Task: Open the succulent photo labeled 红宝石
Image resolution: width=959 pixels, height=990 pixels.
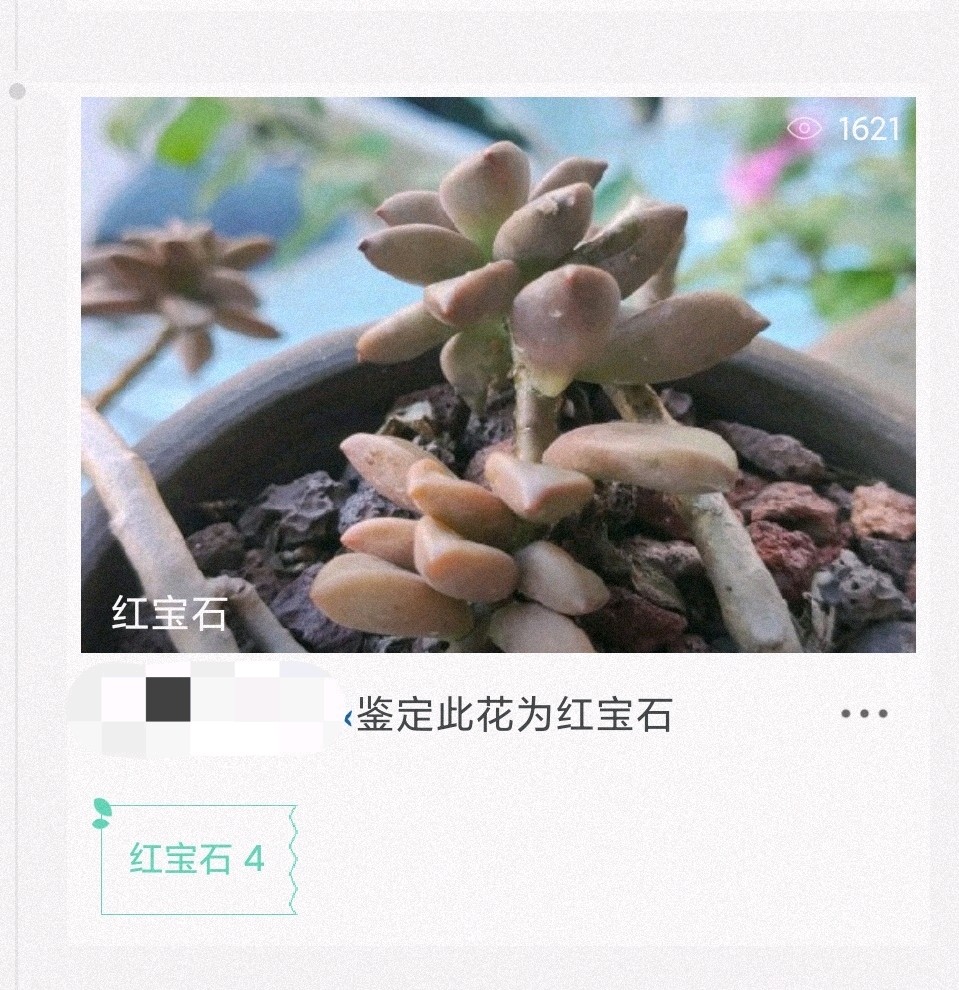Action: tap(498, 374)
